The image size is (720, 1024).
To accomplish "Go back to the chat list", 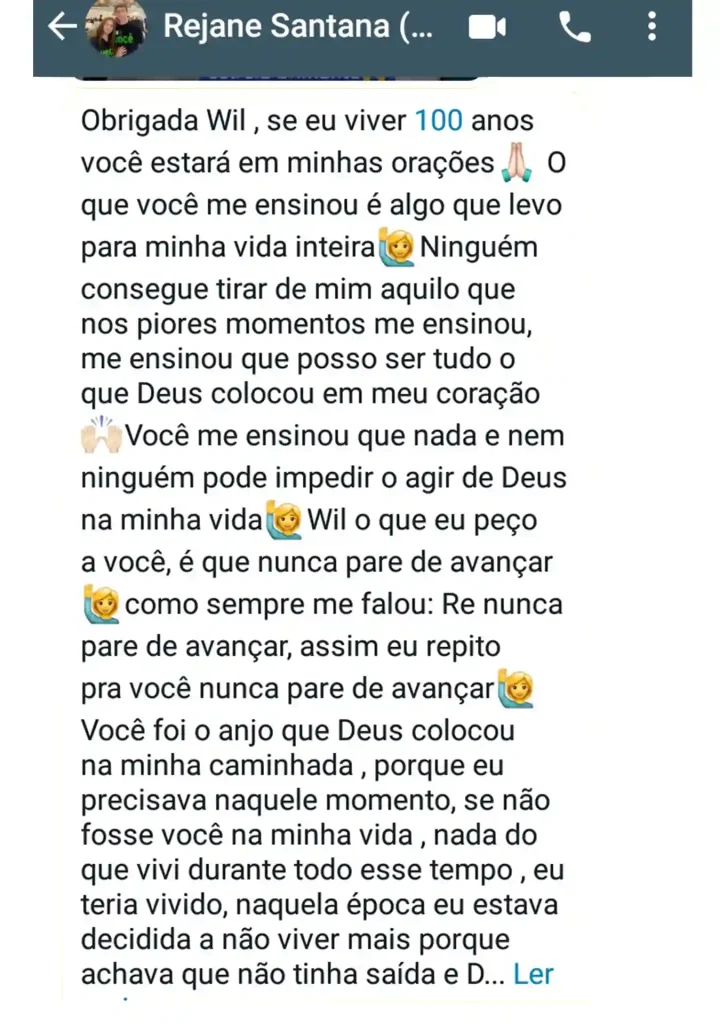I will tap(62, 27).
